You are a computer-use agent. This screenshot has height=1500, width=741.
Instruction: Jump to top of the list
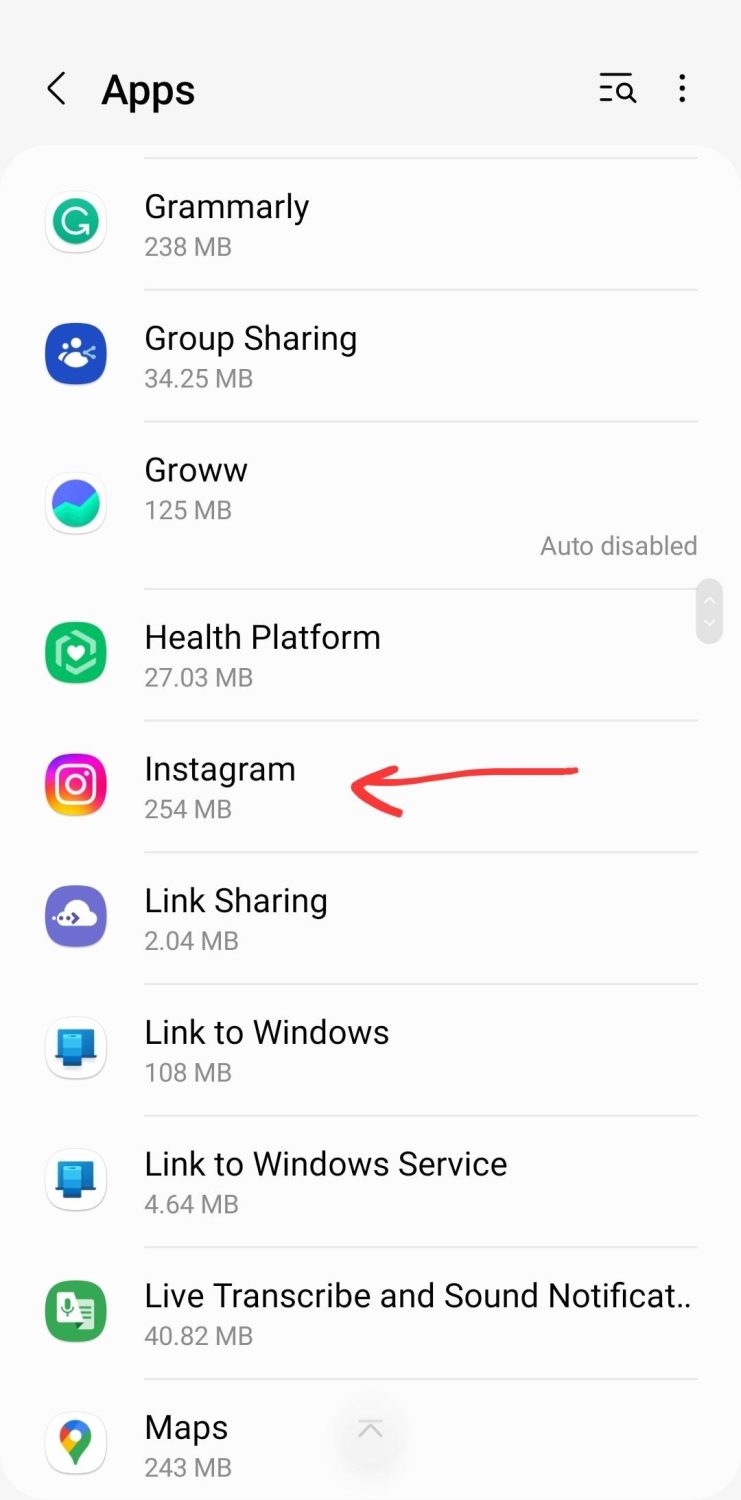click(370, 1430)
